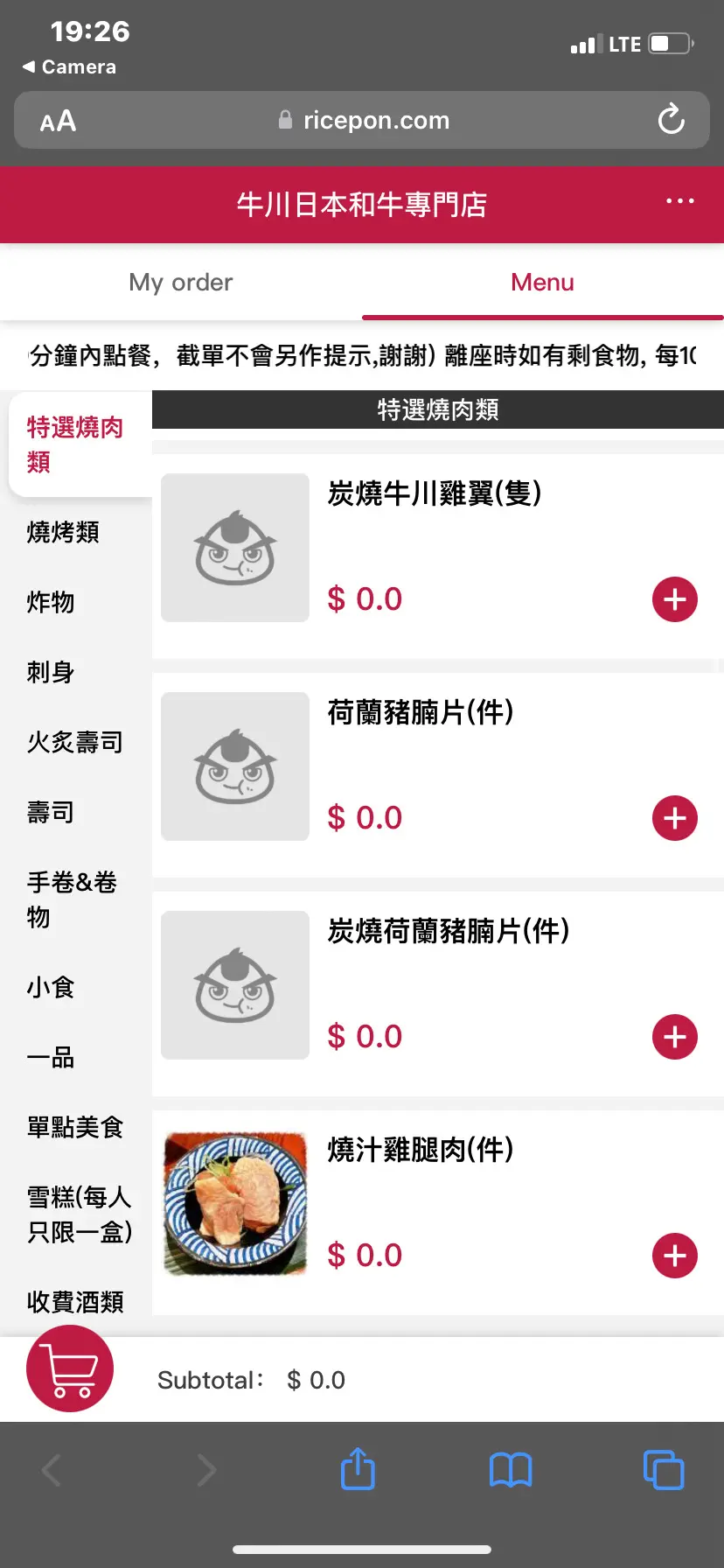Image resolution: width=724 pixels, height=1568 pixels.
Task: Go to the 刺身 category
Action: tap(51, 672)
